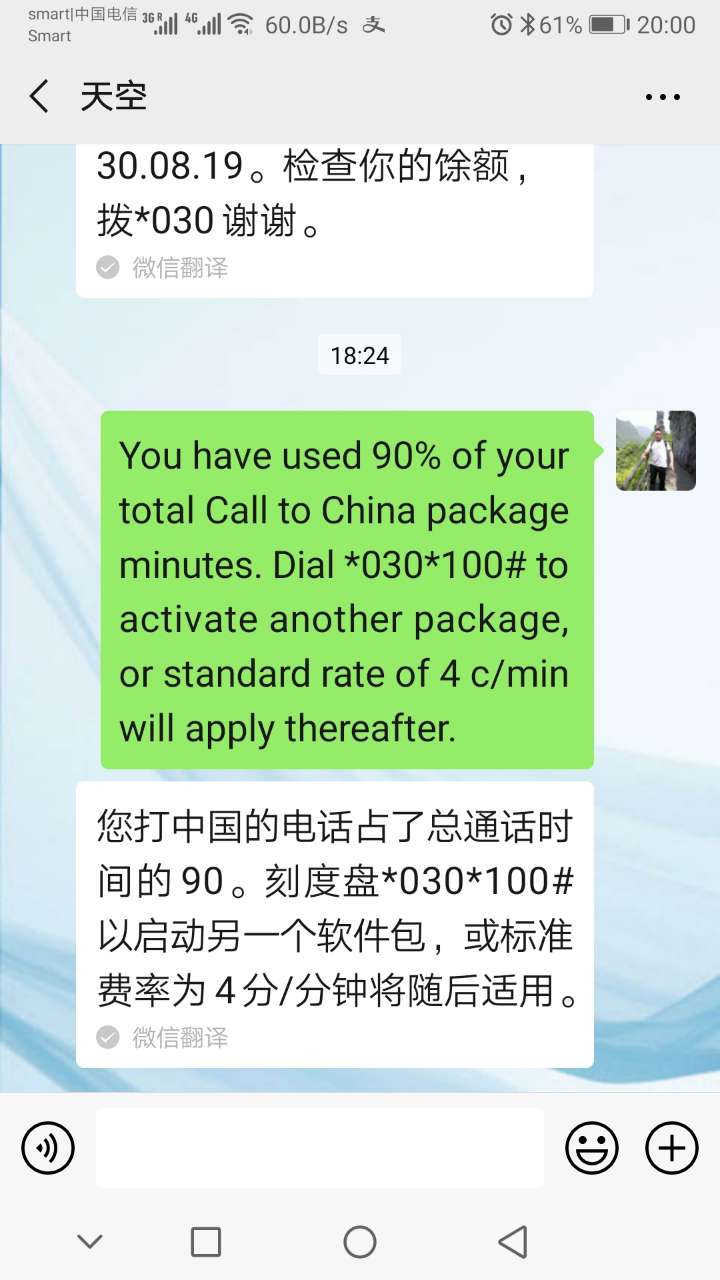The height and width of the screenshot is (1280, 720).
Task: Focus the message text field
Action: tap(320, 1147)
